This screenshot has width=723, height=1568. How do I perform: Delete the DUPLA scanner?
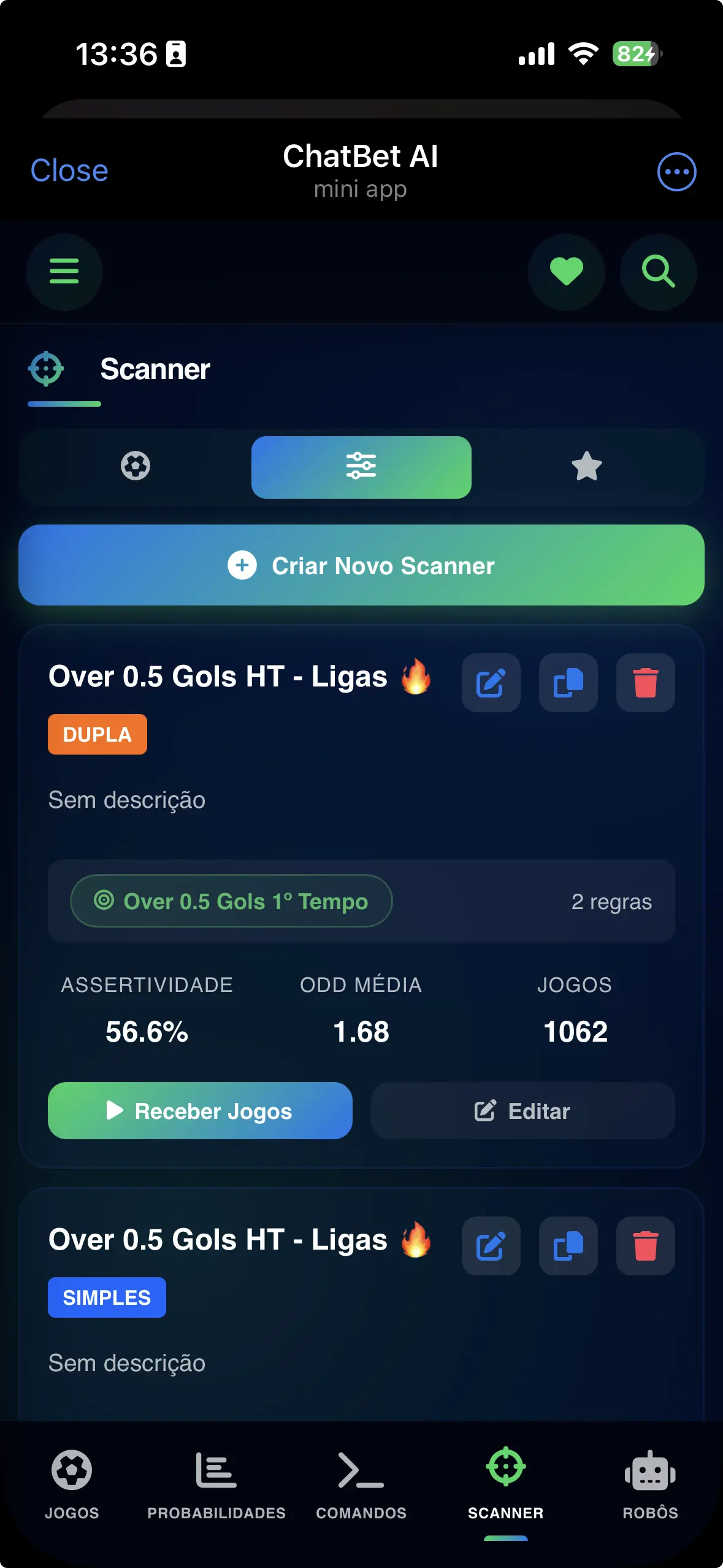645,683
